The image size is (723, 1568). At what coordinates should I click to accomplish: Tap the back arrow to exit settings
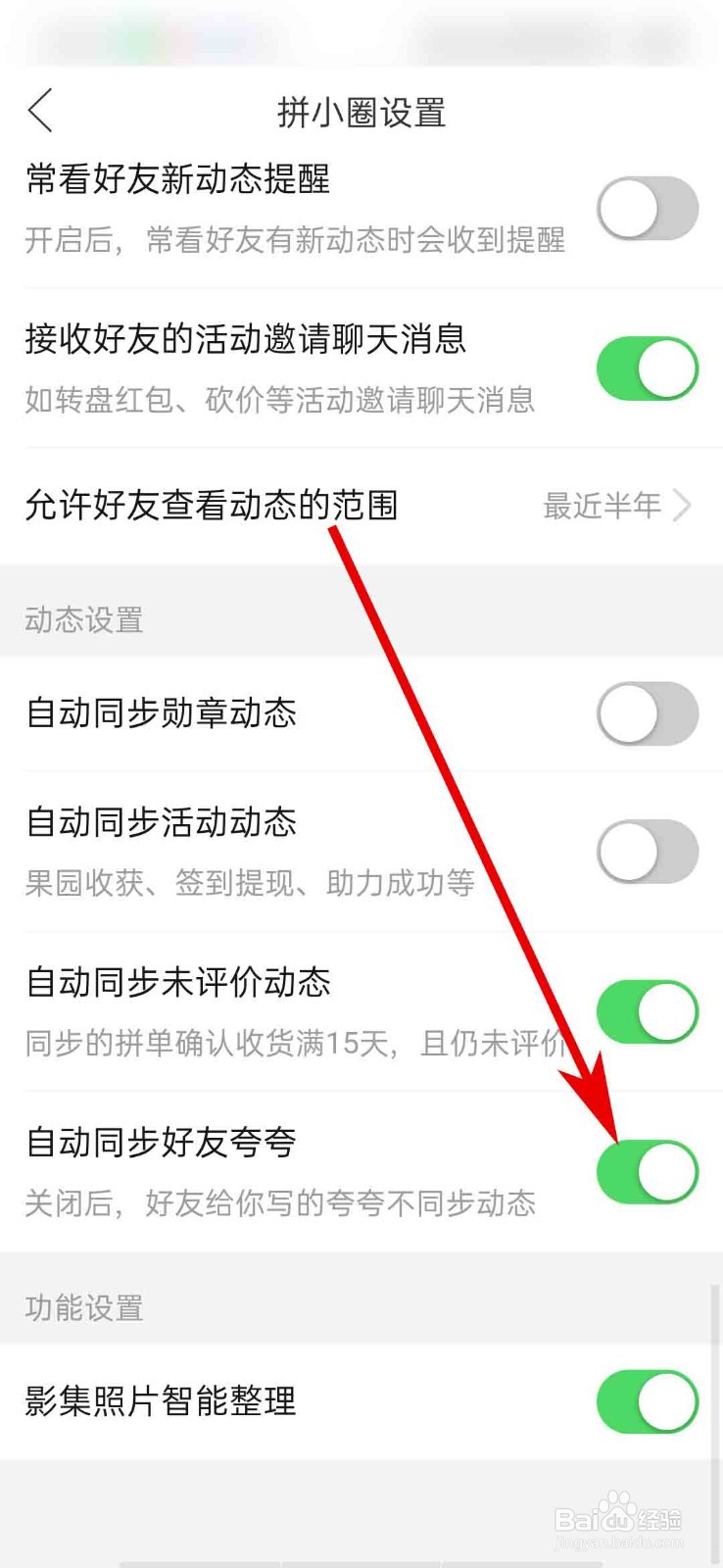pyautogui.click(x=39, y=111)
